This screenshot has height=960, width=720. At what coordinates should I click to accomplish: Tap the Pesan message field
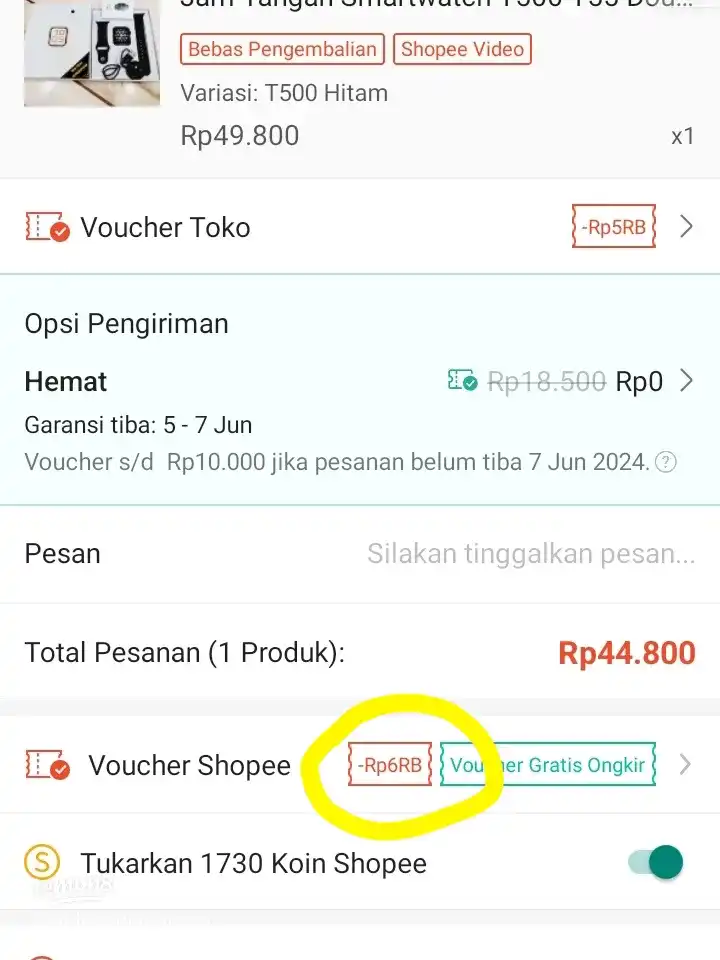pos(530,554)
